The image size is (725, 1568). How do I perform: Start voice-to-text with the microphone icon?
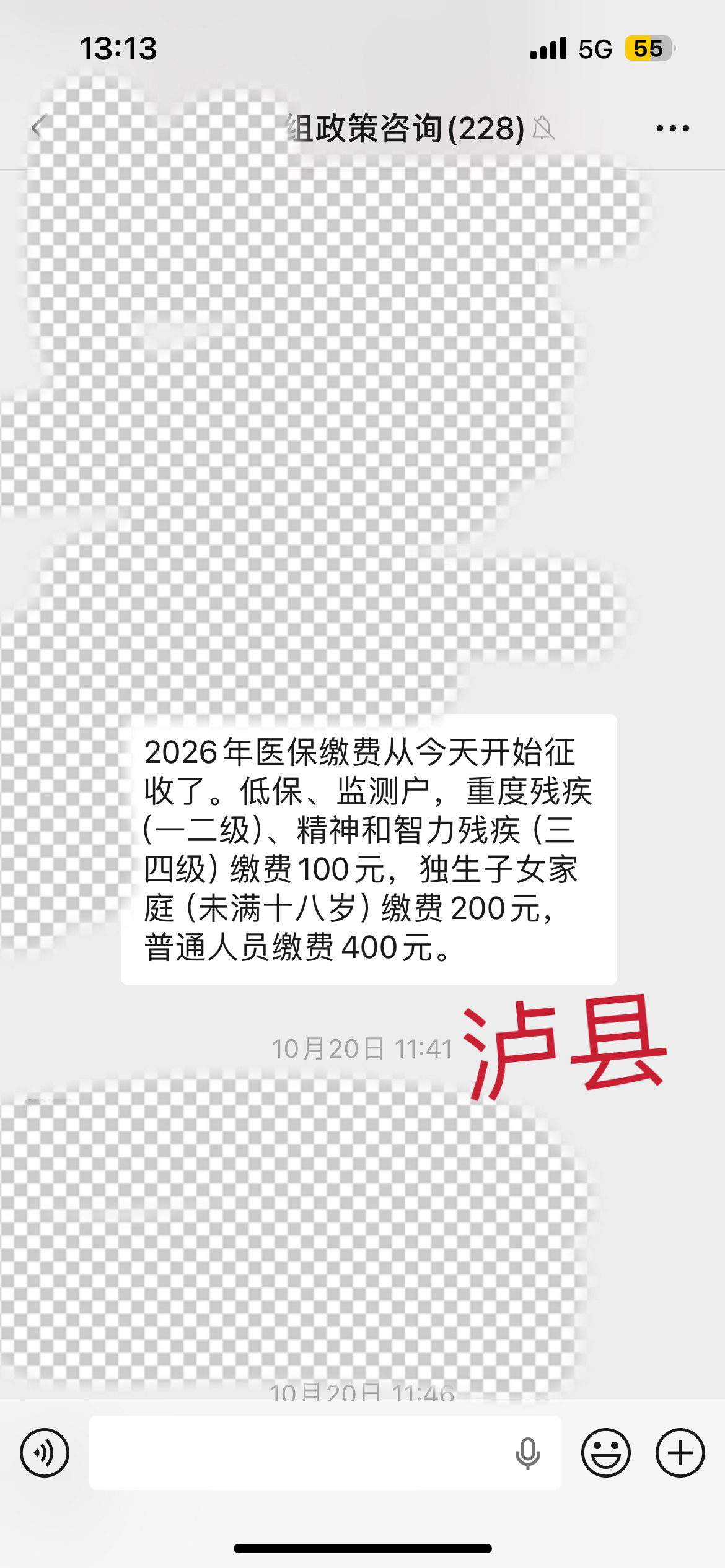[x=527, y=1453]
